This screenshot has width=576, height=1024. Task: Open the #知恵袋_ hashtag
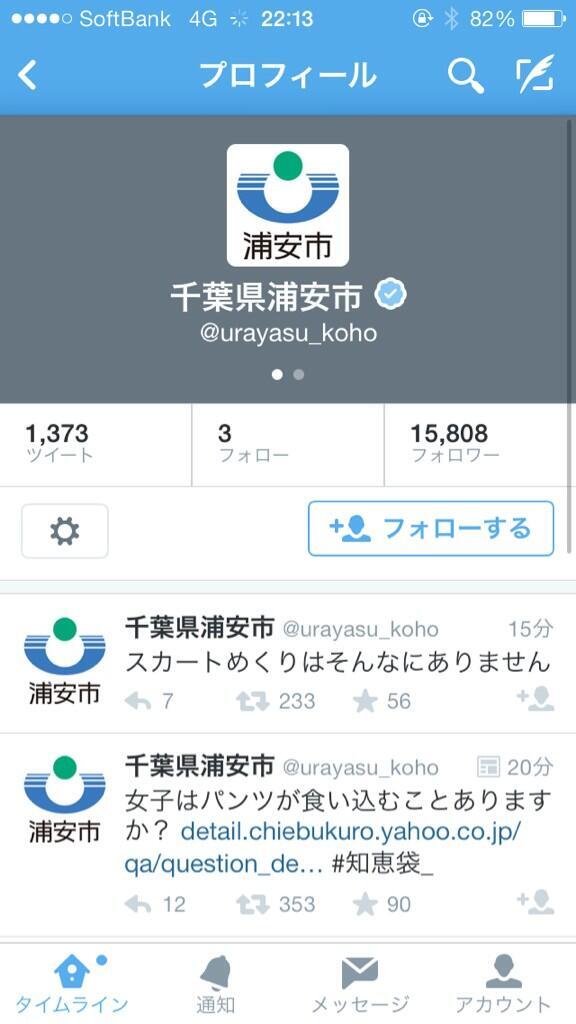383,865
